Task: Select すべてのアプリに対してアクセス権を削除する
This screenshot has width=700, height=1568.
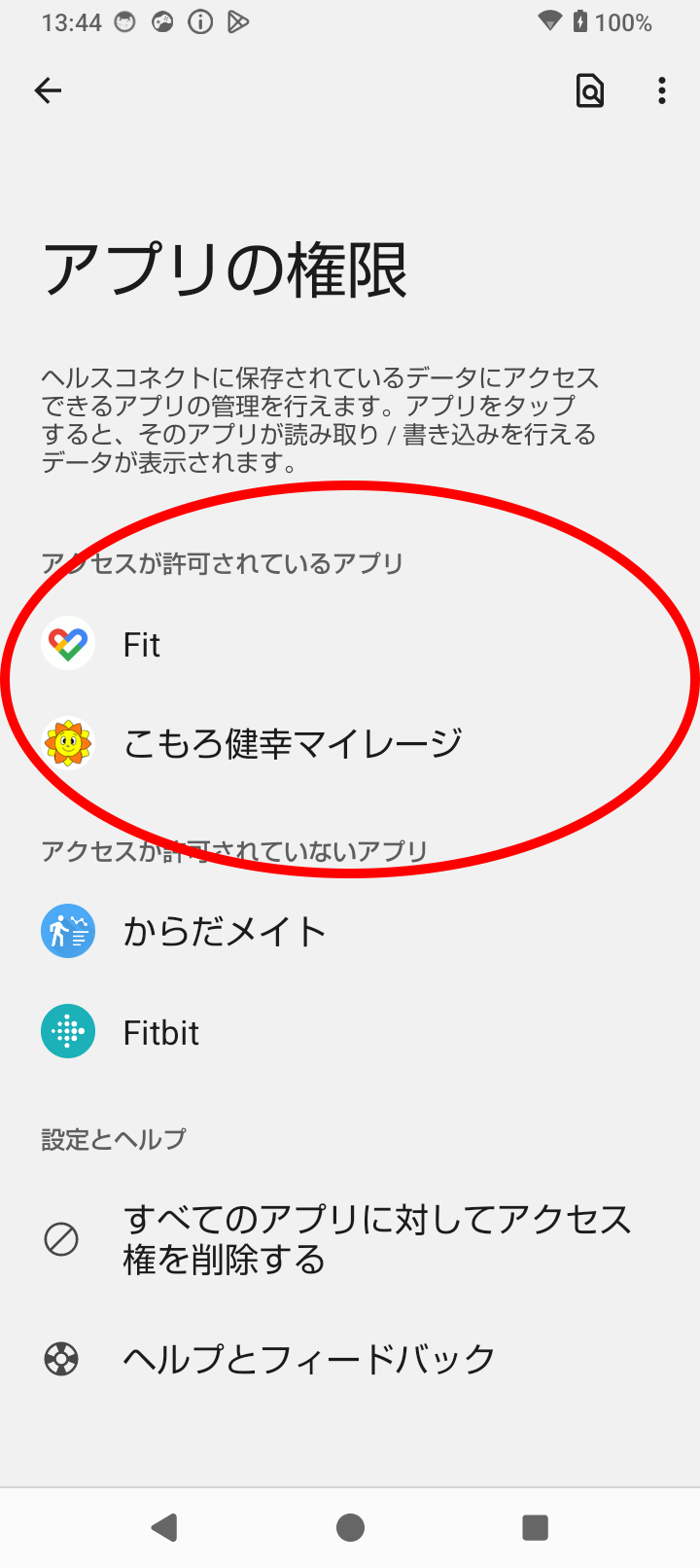Action: point(350,1239)
